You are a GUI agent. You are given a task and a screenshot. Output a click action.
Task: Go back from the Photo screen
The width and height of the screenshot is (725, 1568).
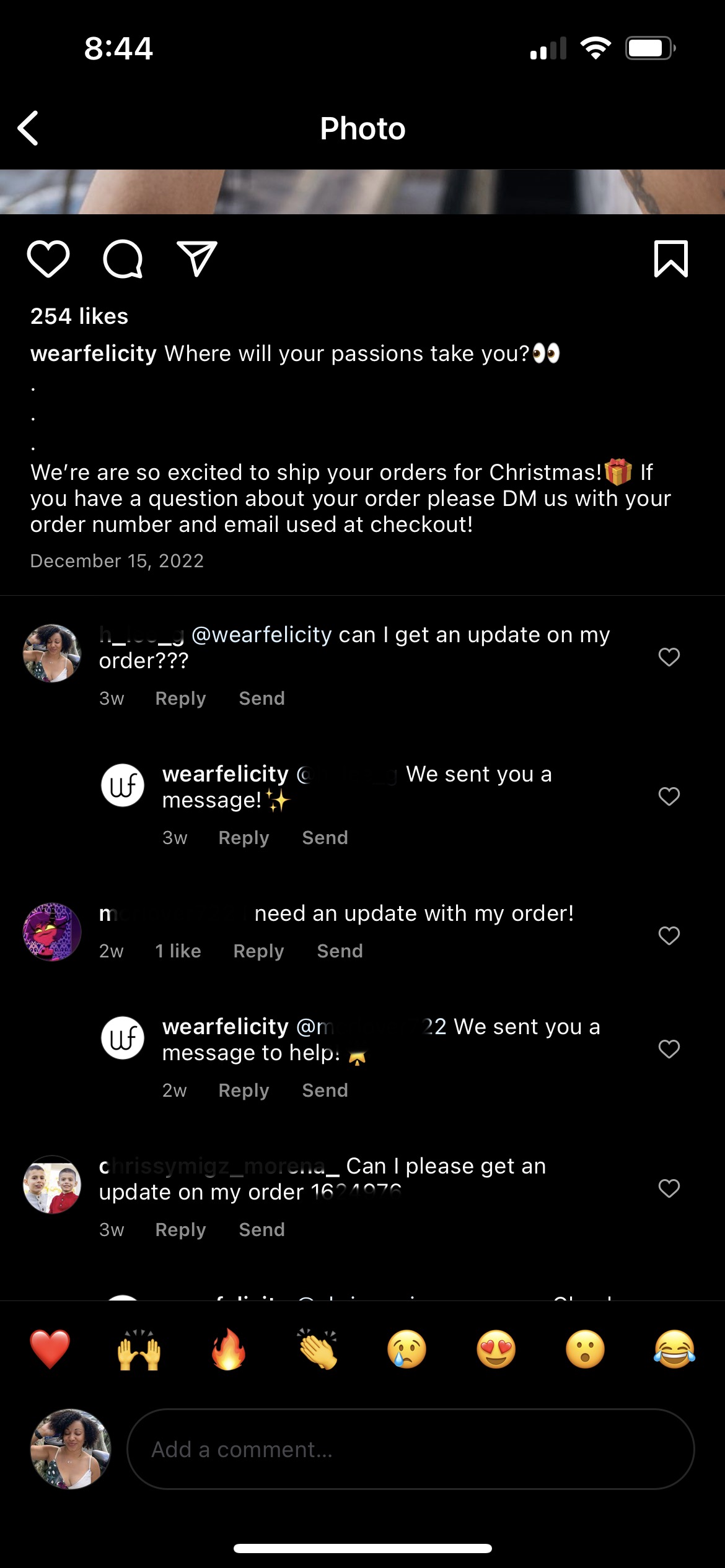pyautogui.click(x=29, y=128)
